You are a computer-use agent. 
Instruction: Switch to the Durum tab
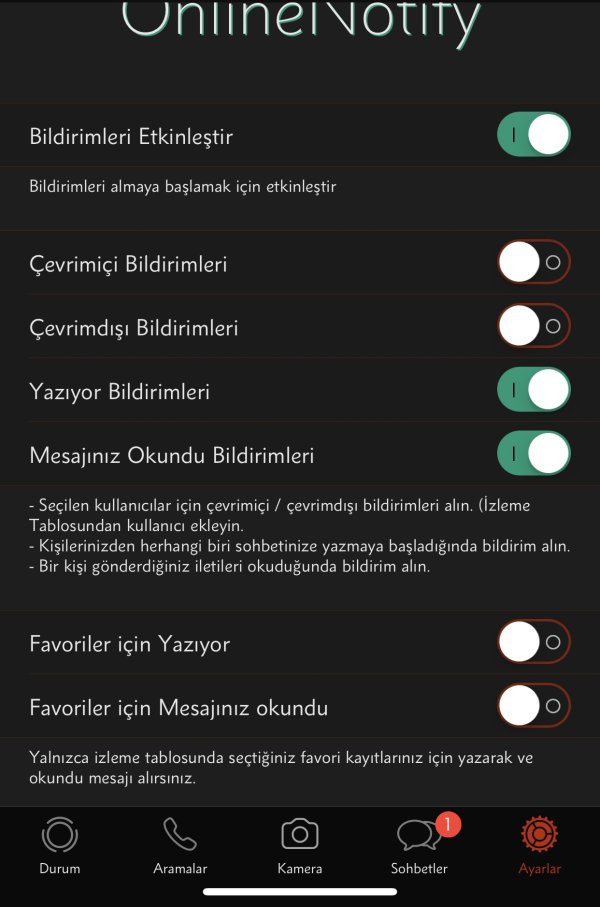[x=59, y=846]
